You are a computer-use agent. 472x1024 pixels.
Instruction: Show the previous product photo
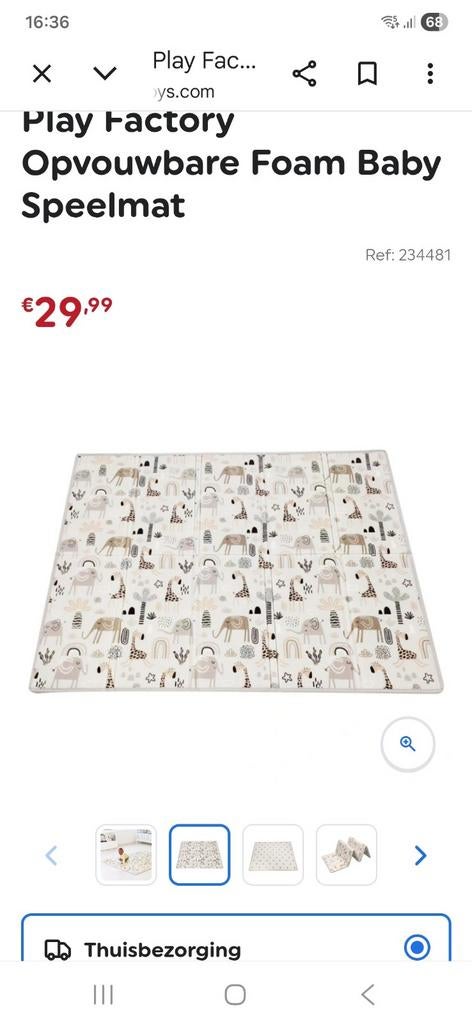point(52,855)
